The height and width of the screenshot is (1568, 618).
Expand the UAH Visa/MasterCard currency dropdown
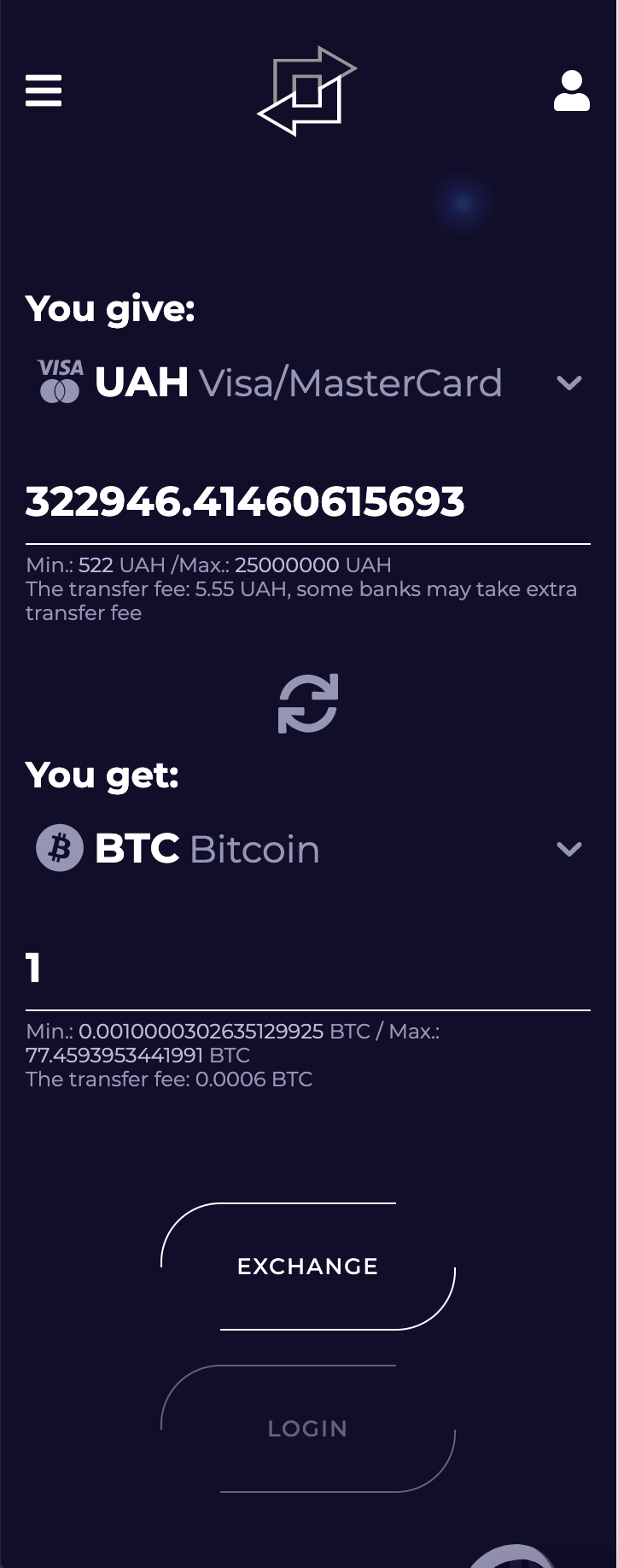[x=568, y=383]
